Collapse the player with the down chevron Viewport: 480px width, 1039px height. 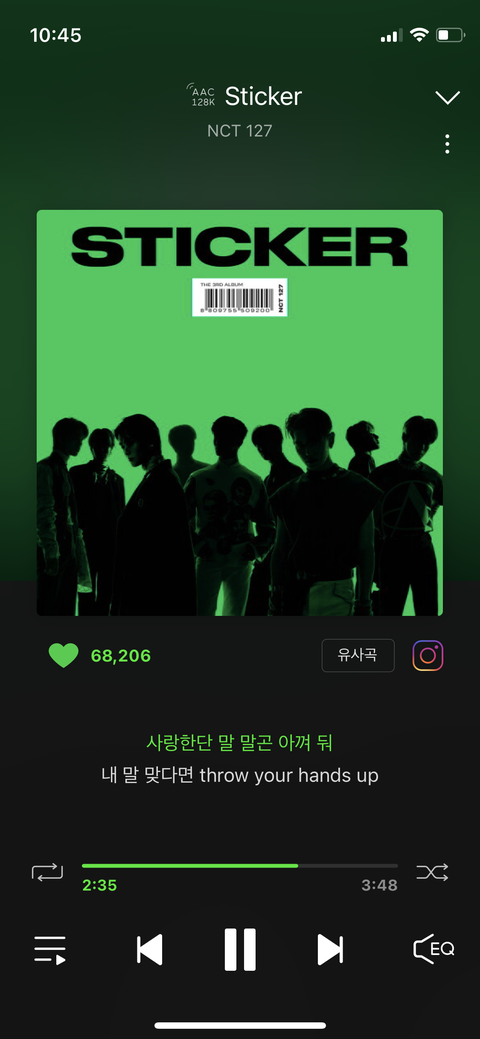[x=447, y=98]
